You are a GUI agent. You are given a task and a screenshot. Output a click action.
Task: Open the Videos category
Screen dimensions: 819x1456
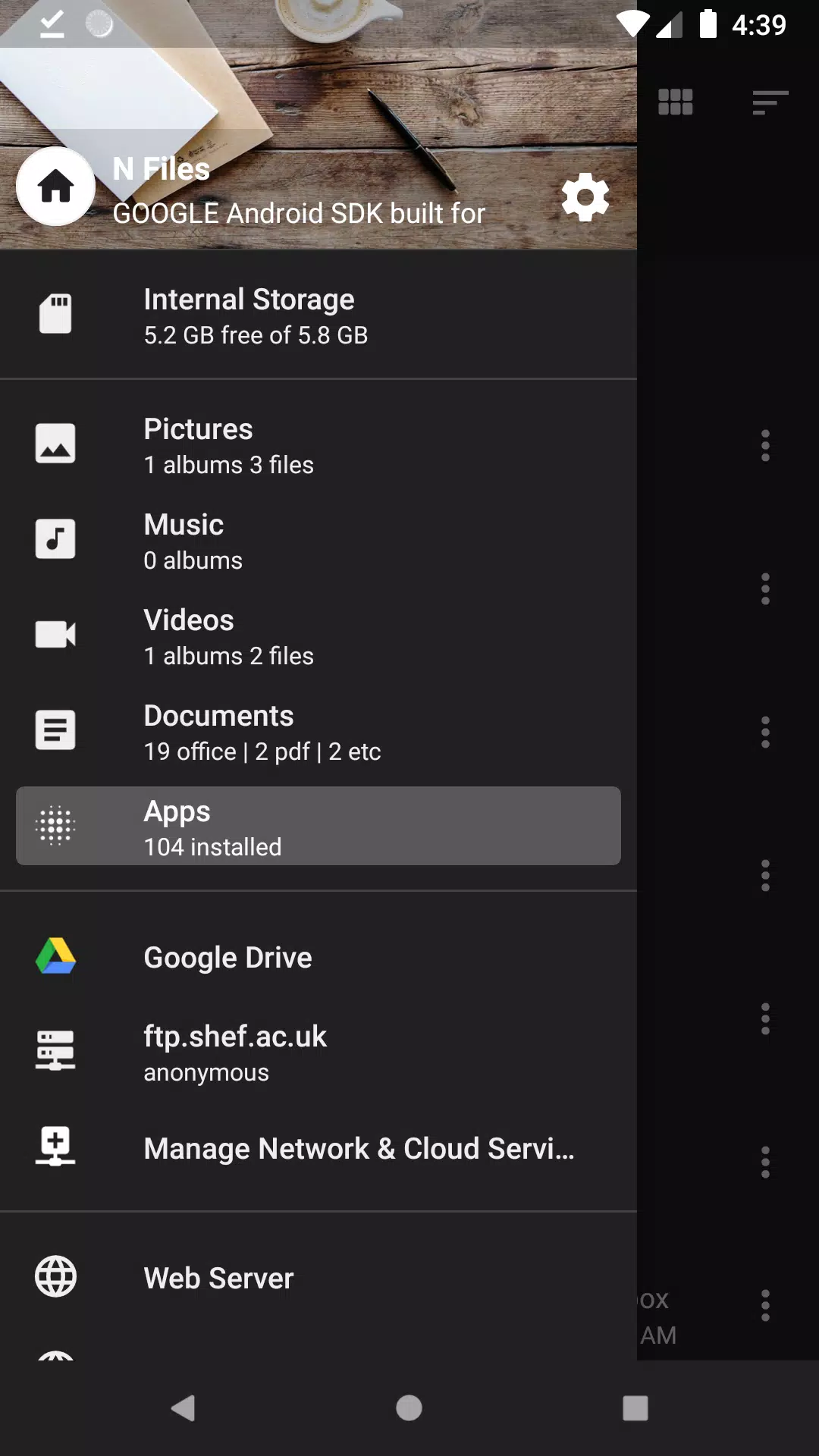click(318, 636)
